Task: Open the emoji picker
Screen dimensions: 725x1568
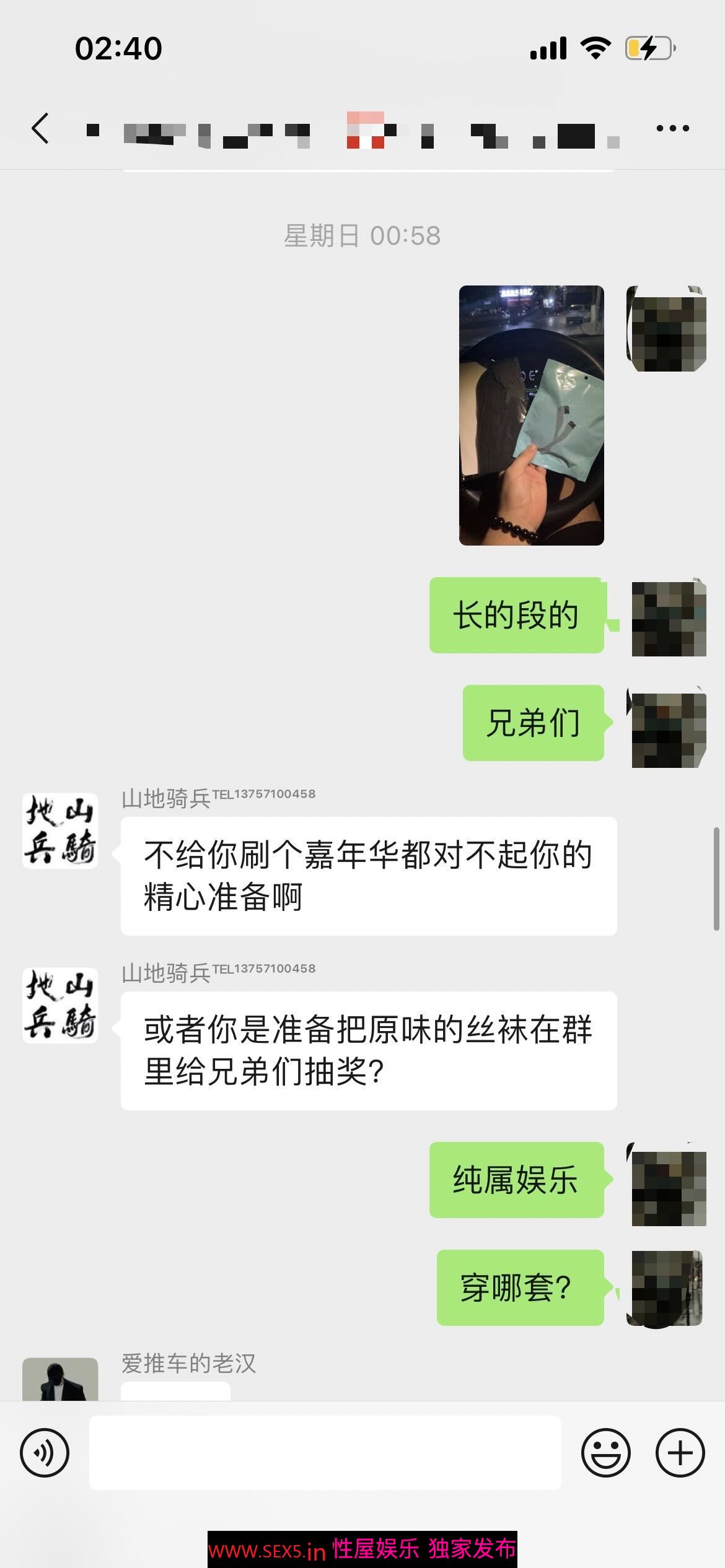Action: pos(605,1452)
